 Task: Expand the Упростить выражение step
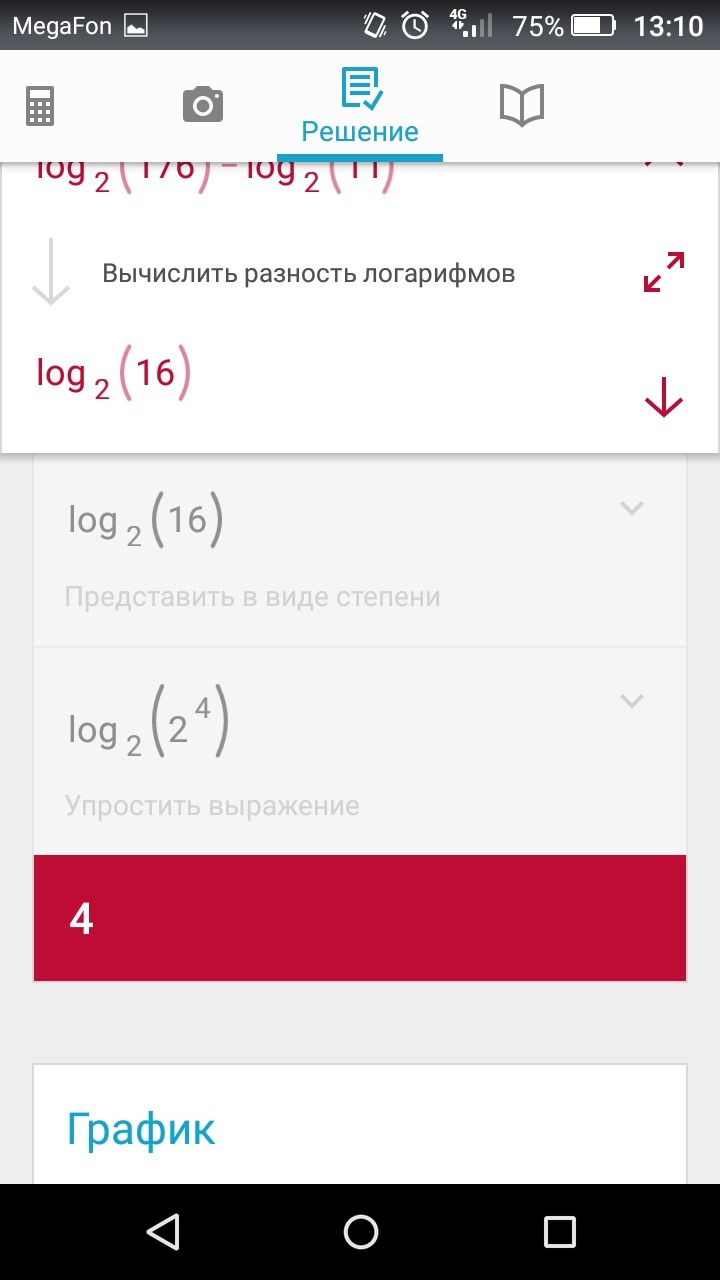(x=631, y=701)
